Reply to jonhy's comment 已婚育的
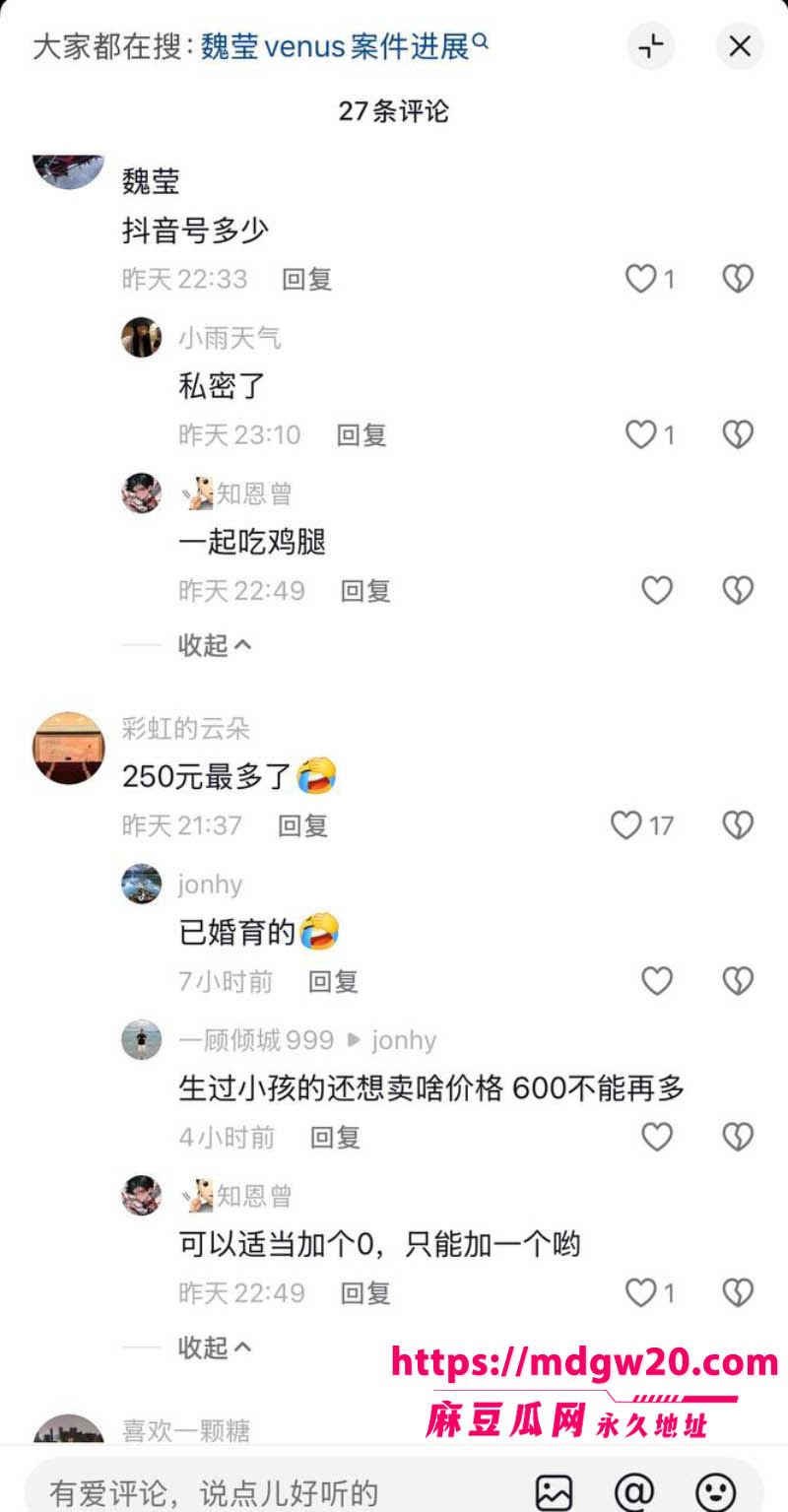 (x=333, y=981)
